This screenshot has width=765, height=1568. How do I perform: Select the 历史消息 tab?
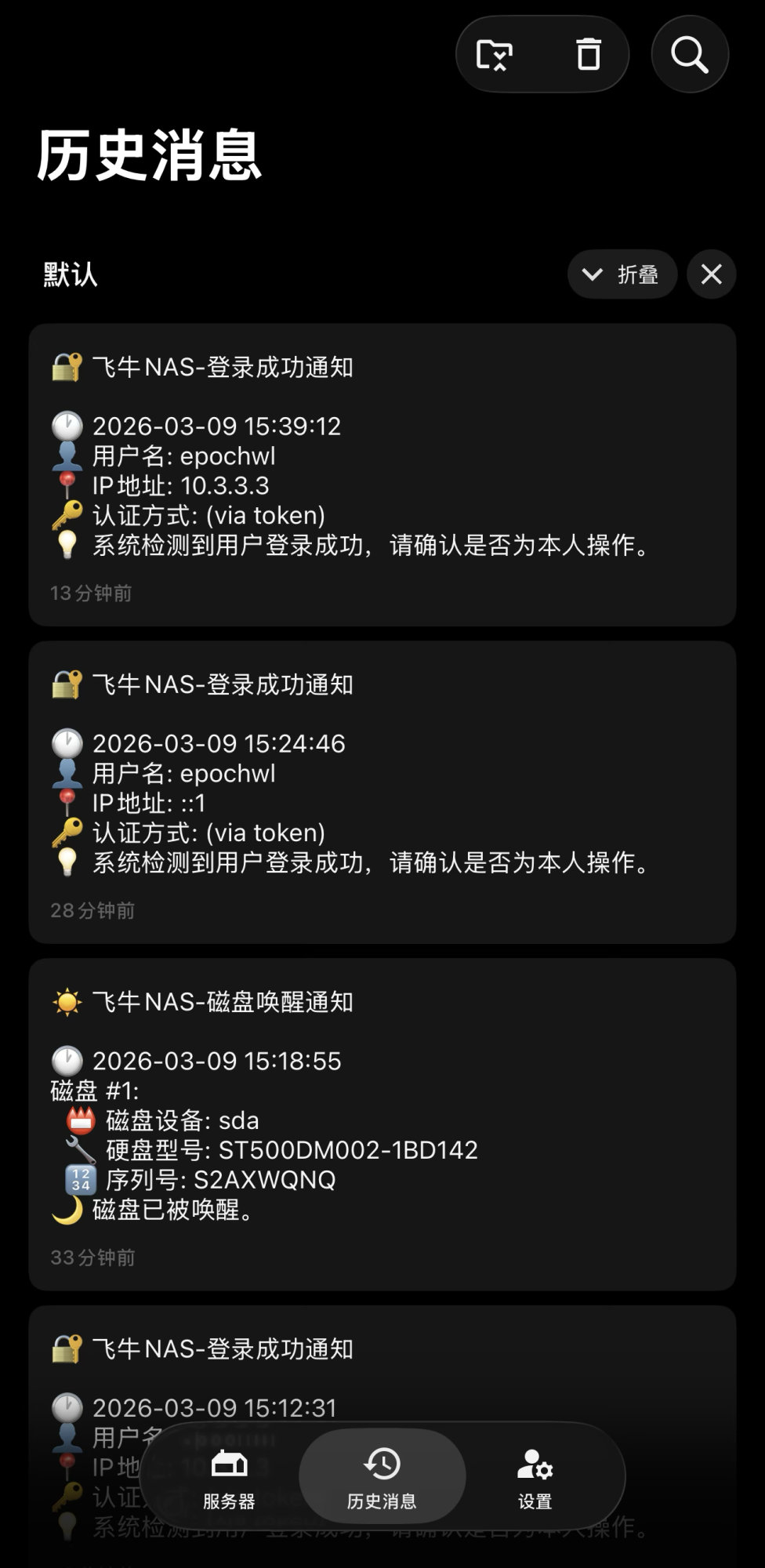click(x=382, y=1479)
